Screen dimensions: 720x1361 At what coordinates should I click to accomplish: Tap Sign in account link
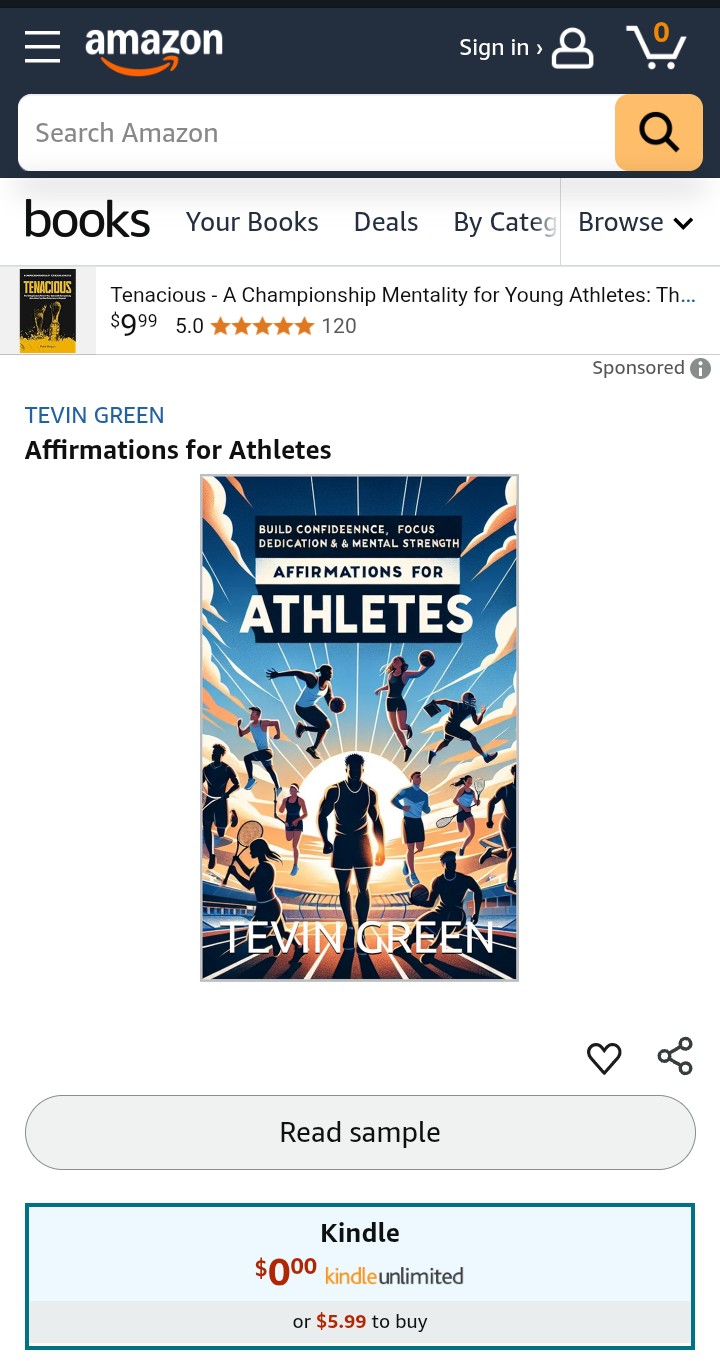(x=525, y=47)
